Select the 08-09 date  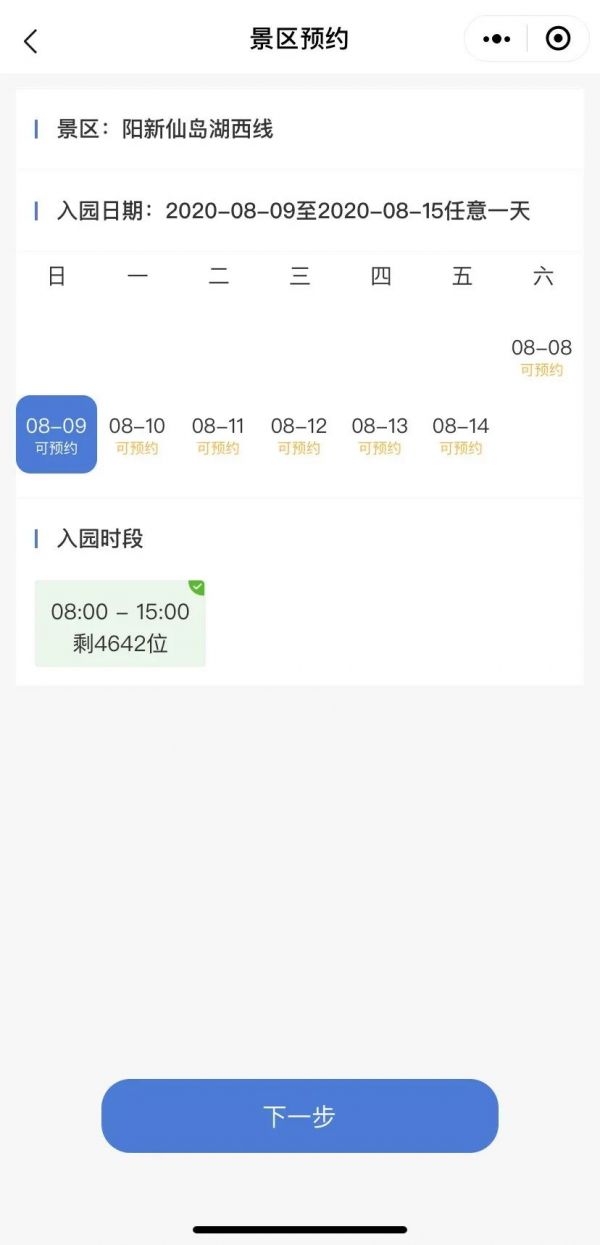pos(56,434)
